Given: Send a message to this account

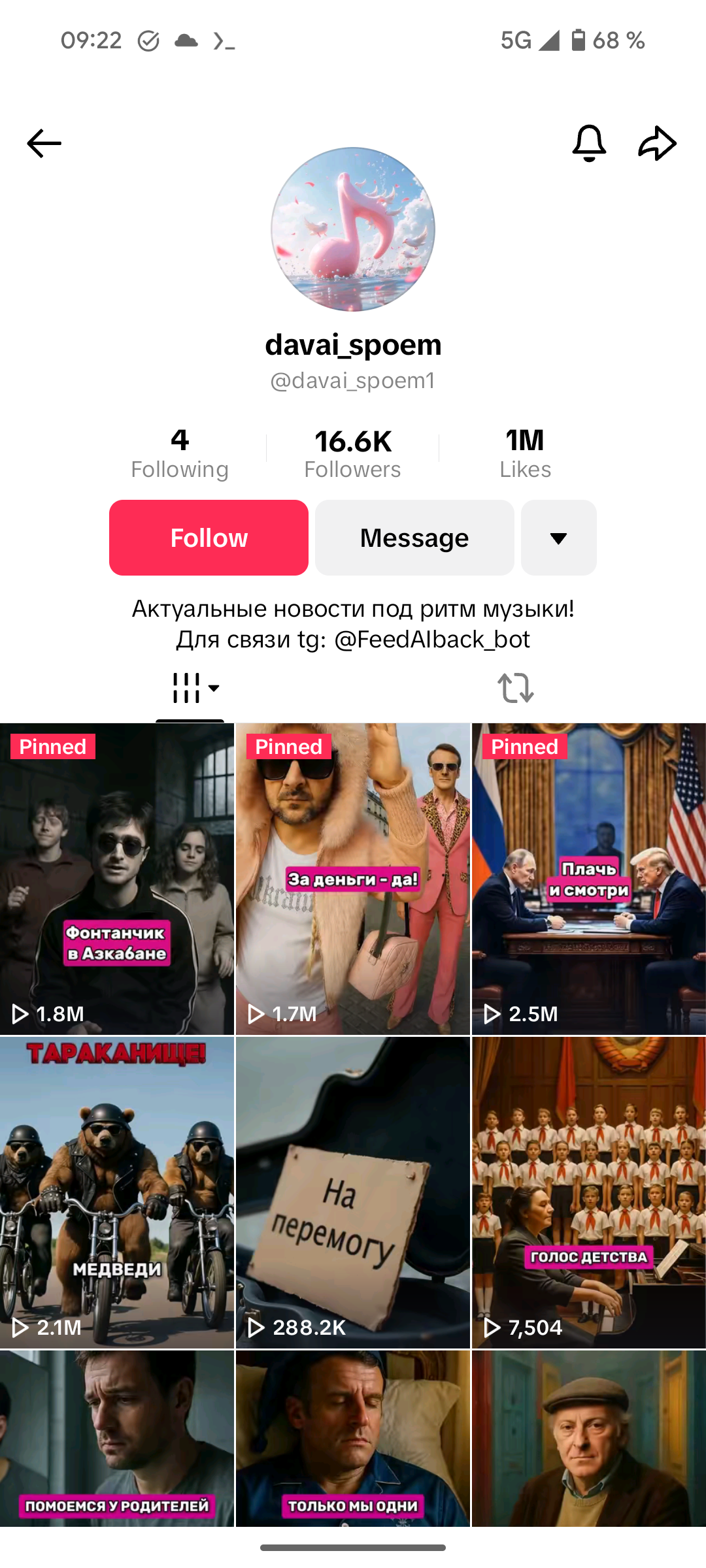Looking at the screenshot, I should [x=414, y=538].
